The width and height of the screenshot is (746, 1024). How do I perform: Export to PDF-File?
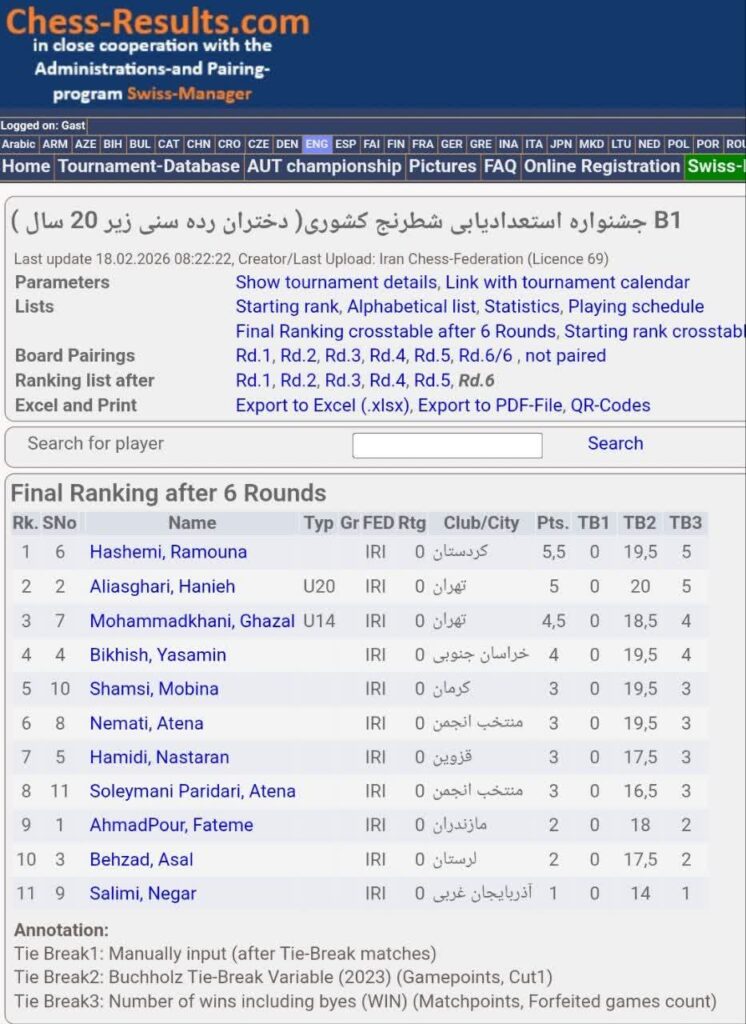[490, 405]
